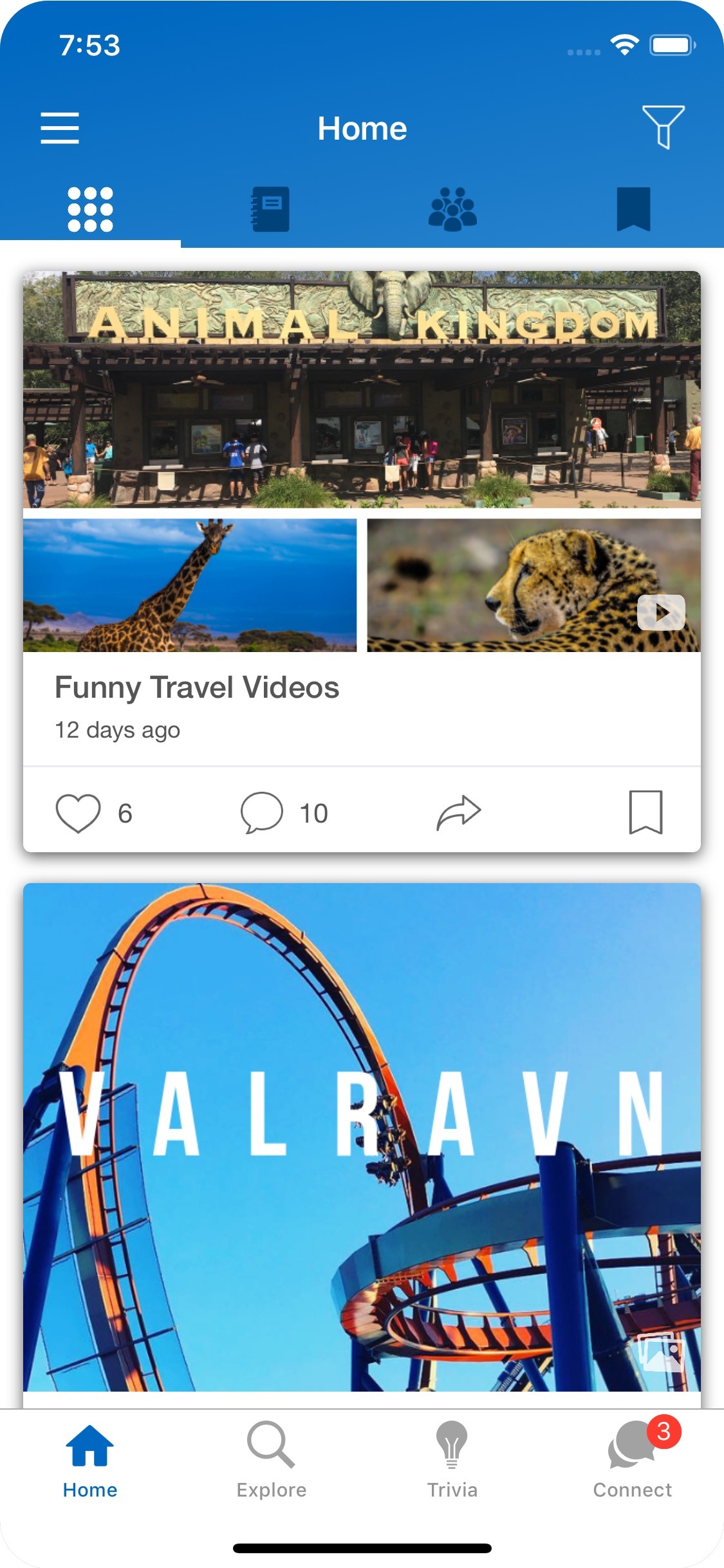Switch to the notebook tab
This screenshot has height=1568, width=724.
click(271, 209)
